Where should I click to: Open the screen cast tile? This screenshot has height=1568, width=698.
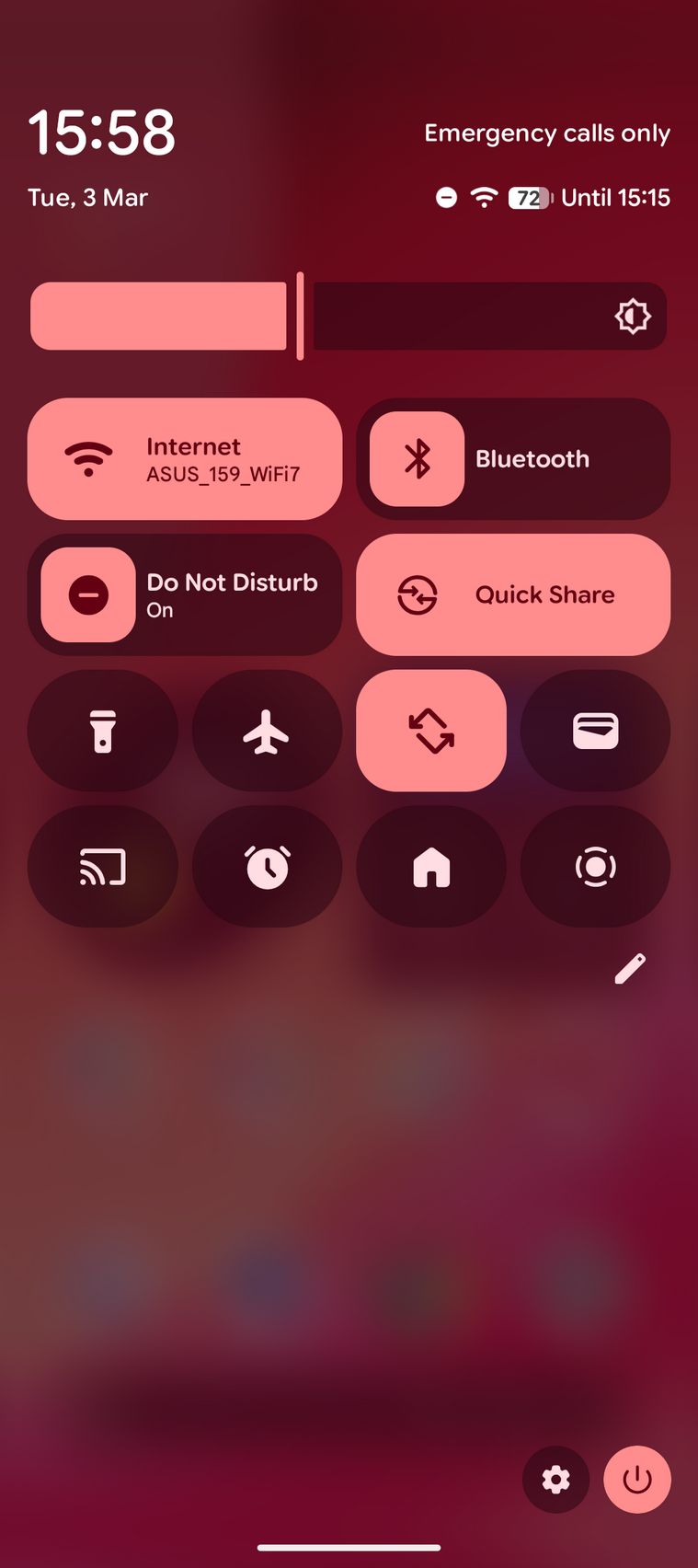(x=103, y=867)
